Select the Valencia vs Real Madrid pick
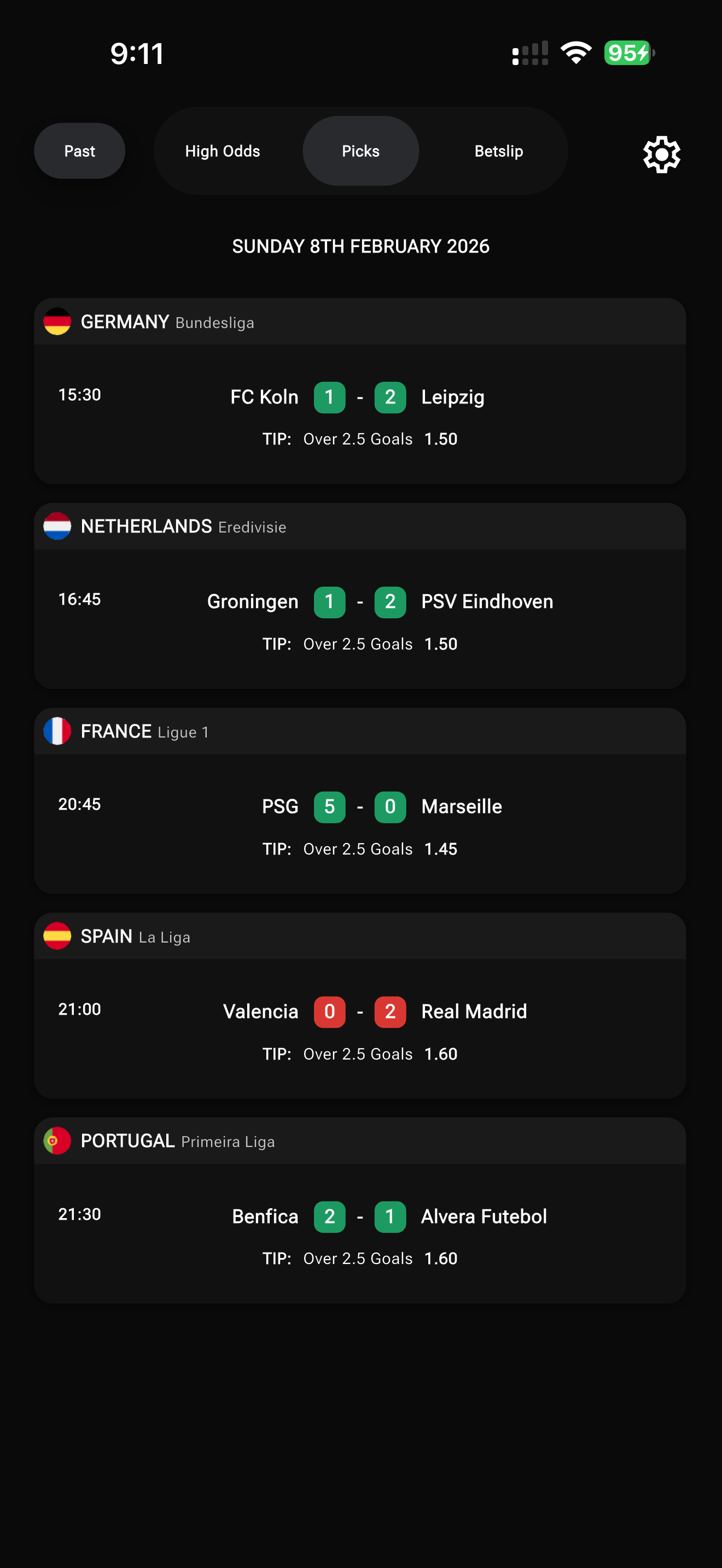The width and height of the screenshot is (722, 1568). click(360, 1029)
